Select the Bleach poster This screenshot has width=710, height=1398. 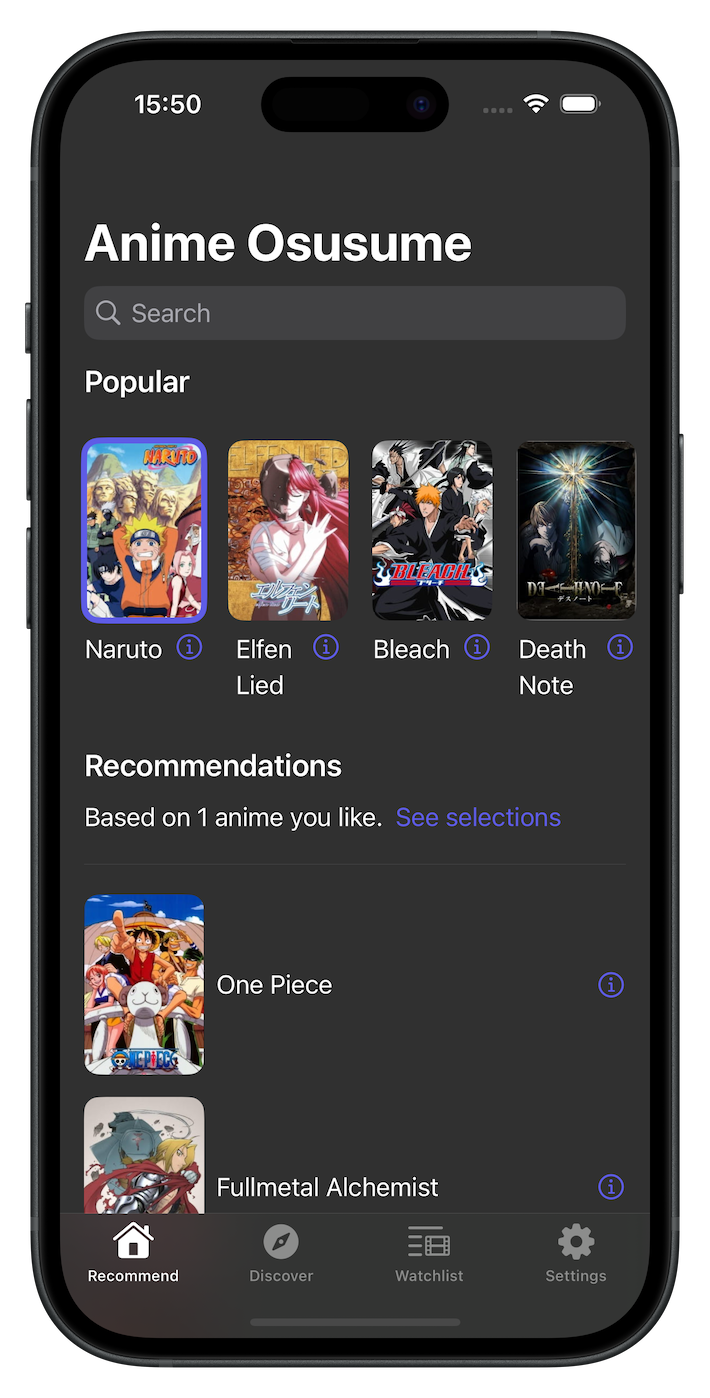[432, 530]
